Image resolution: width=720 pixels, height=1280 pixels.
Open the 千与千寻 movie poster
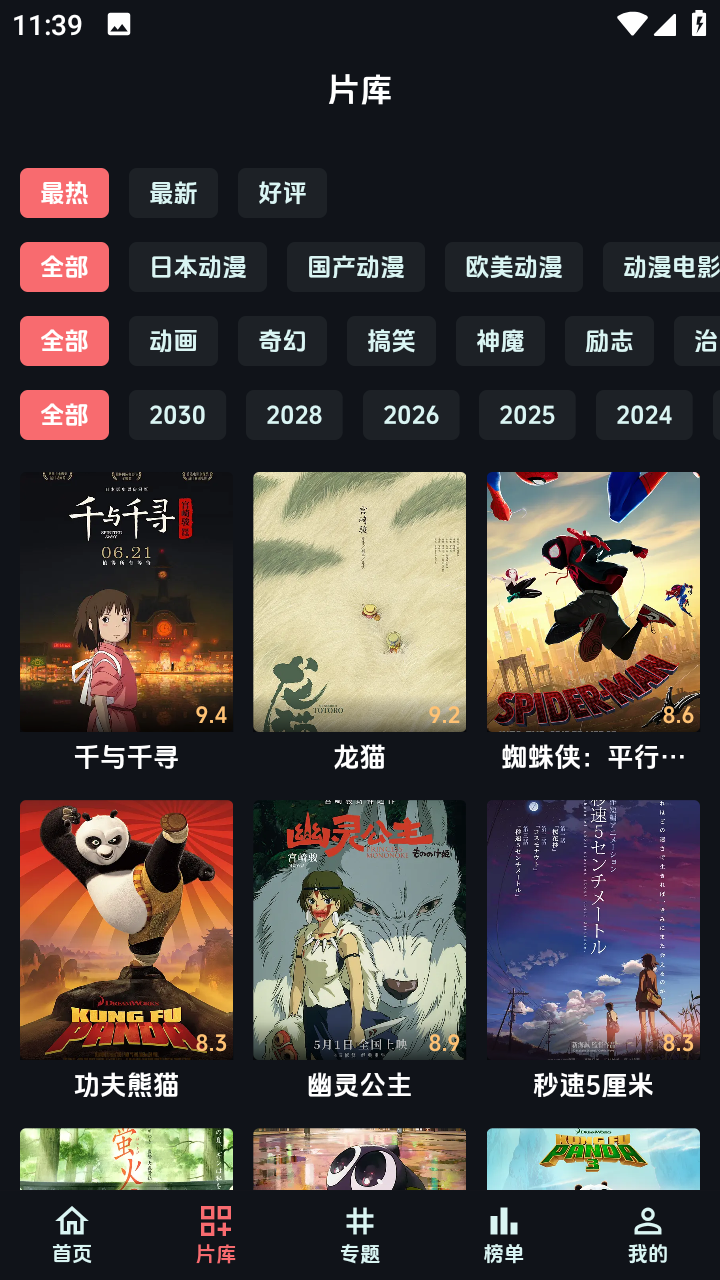[x=125, y=601]
